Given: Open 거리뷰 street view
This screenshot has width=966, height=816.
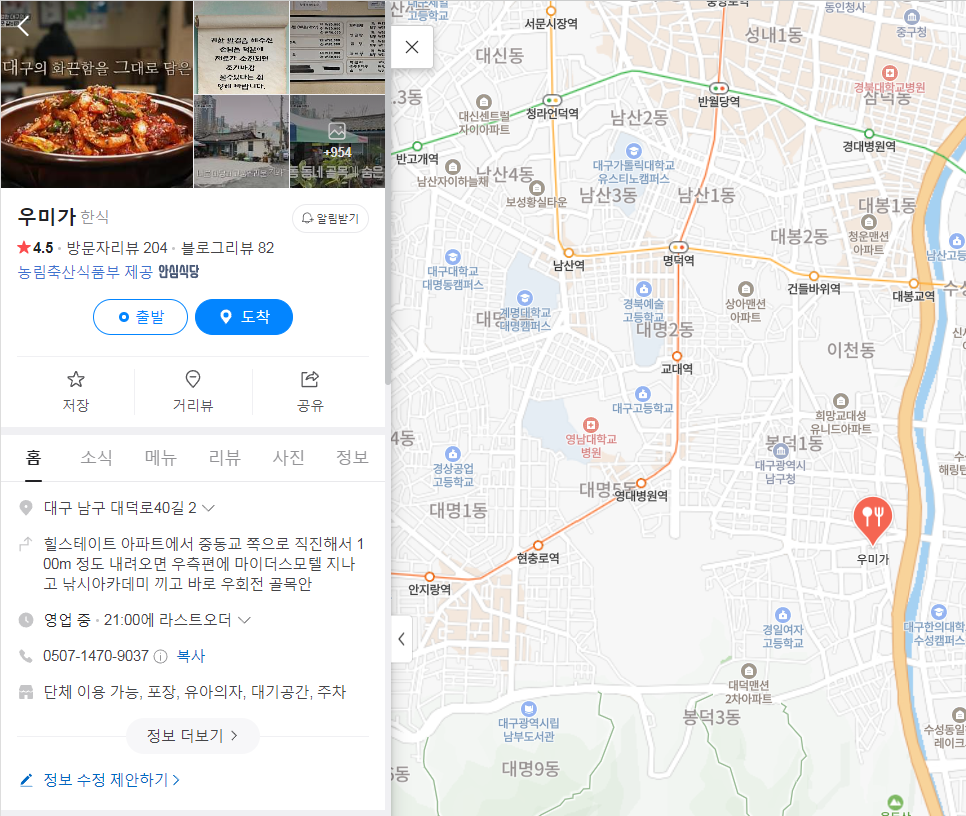Looking at the screenshot, I should [193, 391].
